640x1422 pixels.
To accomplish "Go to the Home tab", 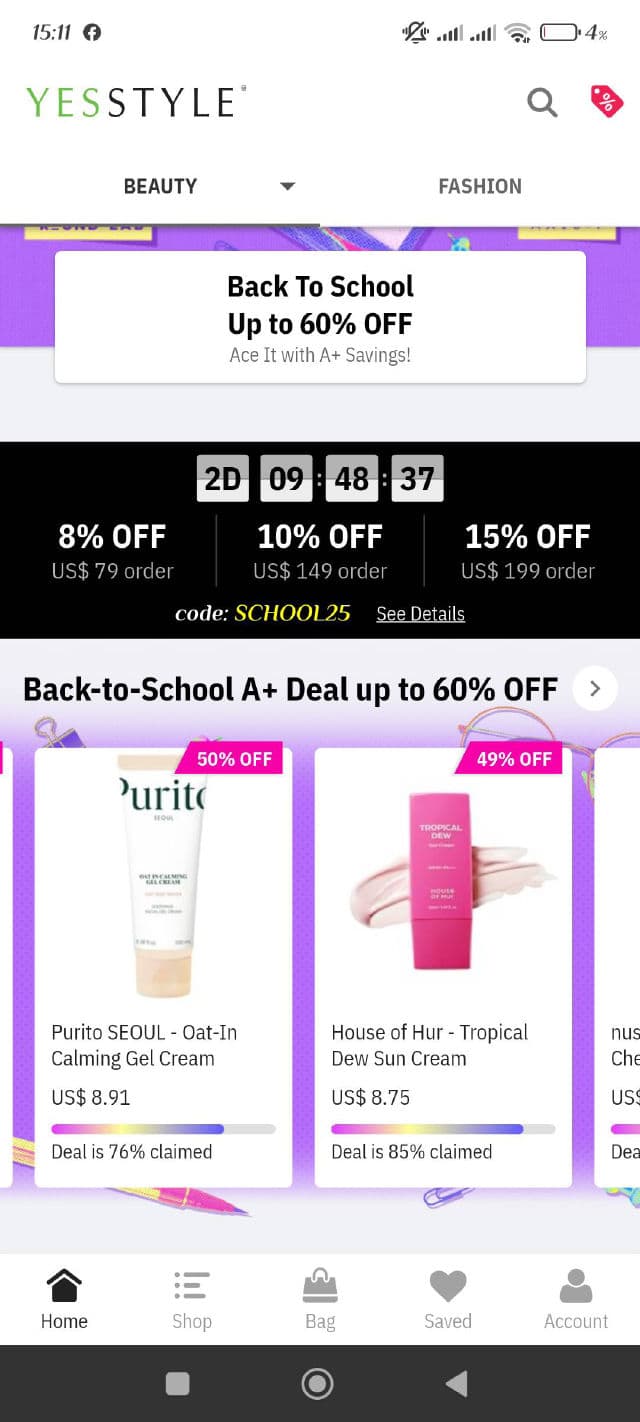I will 64,1299.
